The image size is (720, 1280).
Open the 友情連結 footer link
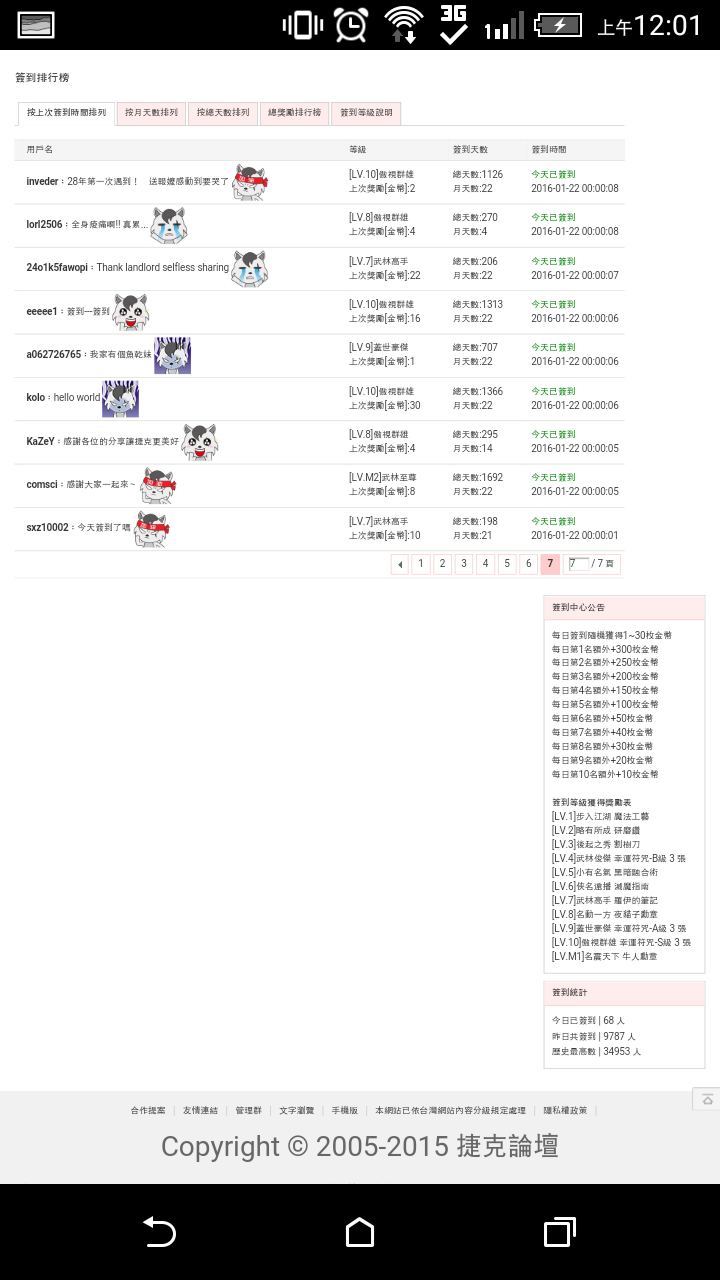200,1111
